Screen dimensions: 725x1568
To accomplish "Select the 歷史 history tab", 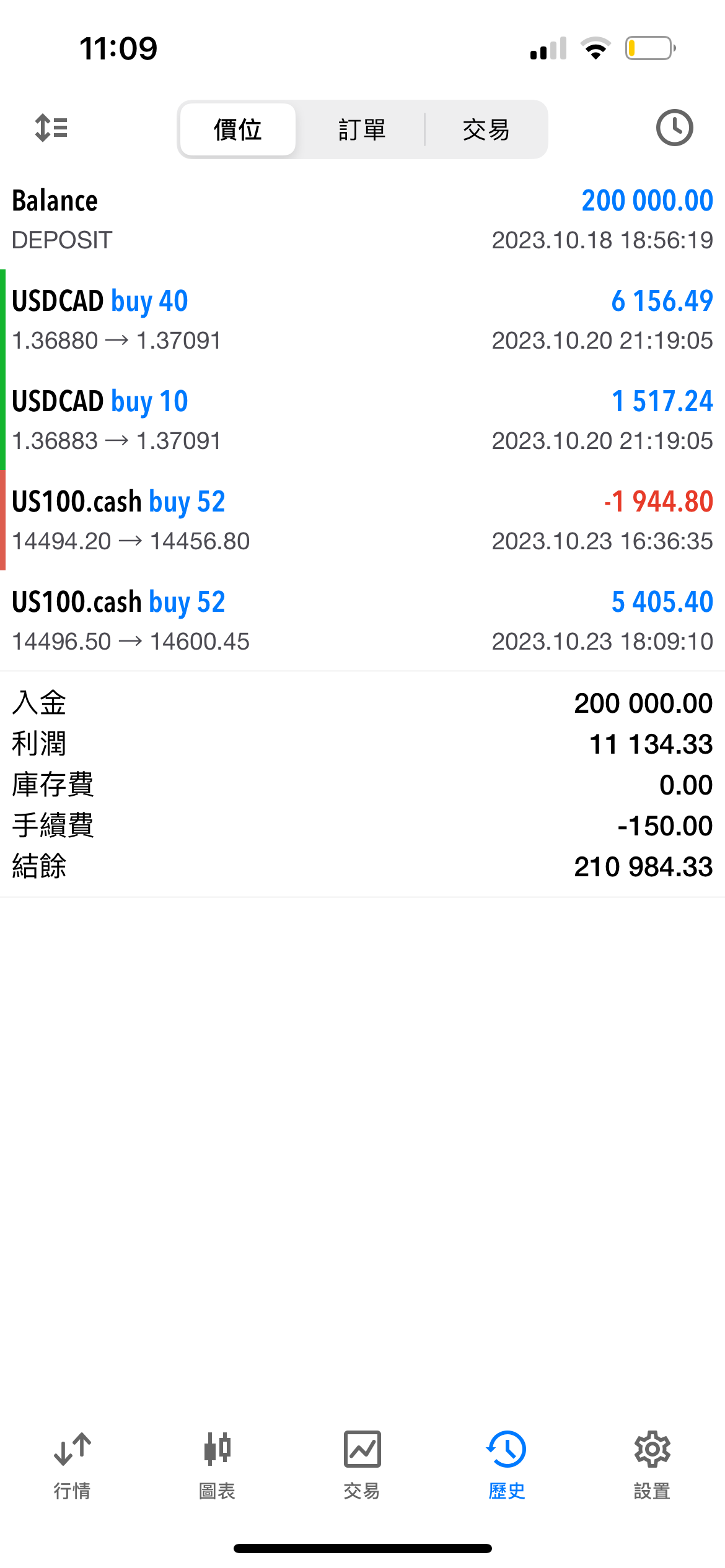I will [x=507, y=1465].
